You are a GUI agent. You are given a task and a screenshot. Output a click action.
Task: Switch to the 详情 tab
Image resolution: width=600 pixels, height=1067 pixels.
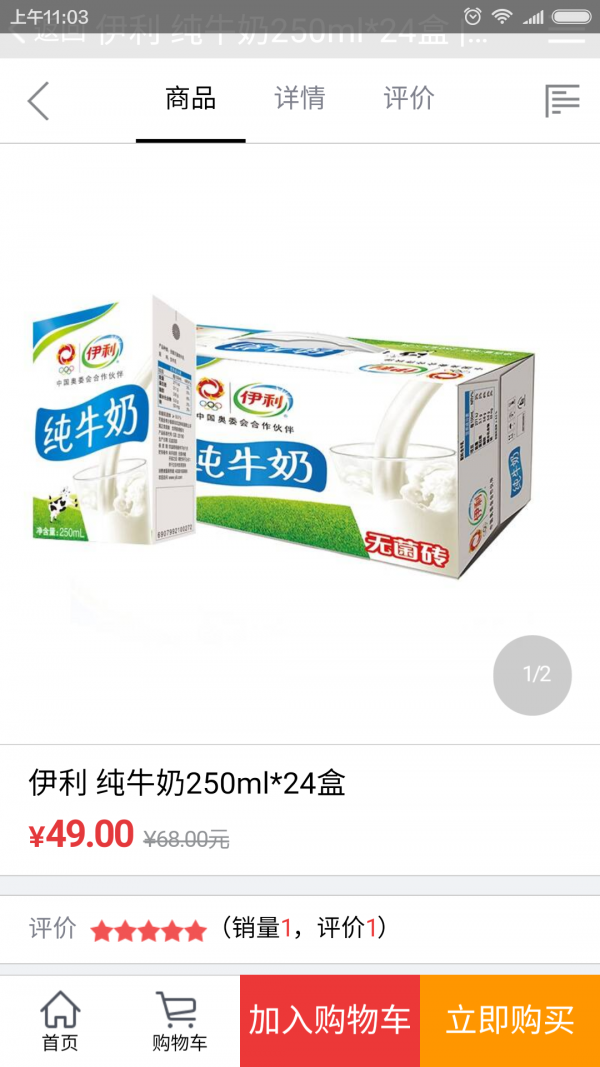(x=300, y=98)
